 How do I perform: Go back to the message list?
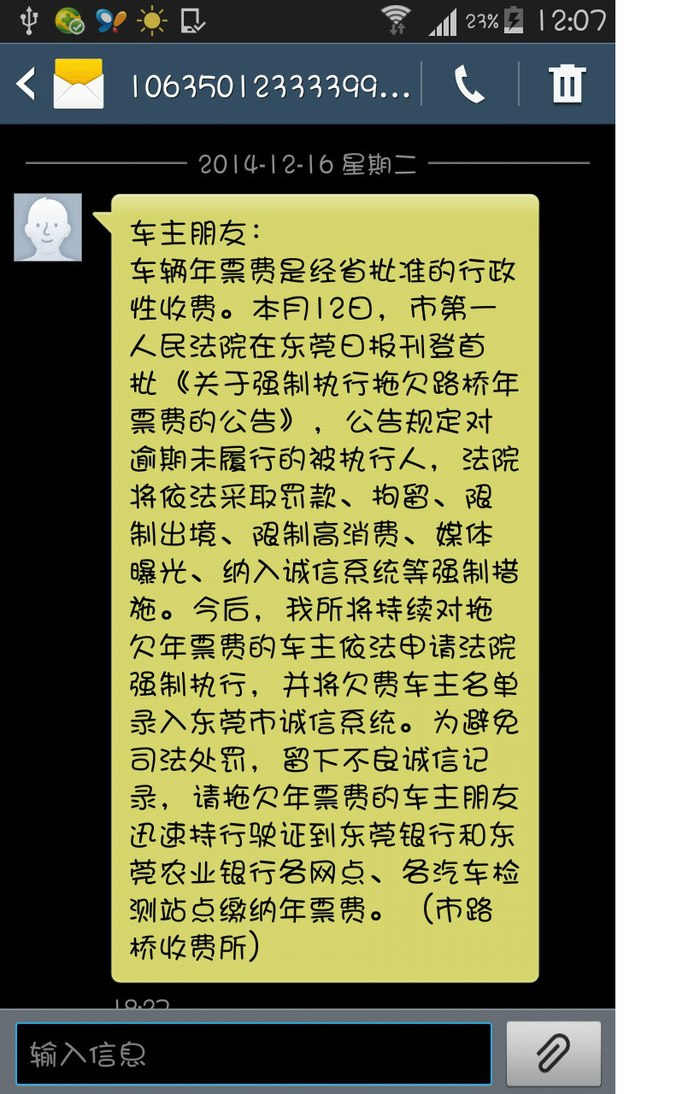click(x=27, y=84)
